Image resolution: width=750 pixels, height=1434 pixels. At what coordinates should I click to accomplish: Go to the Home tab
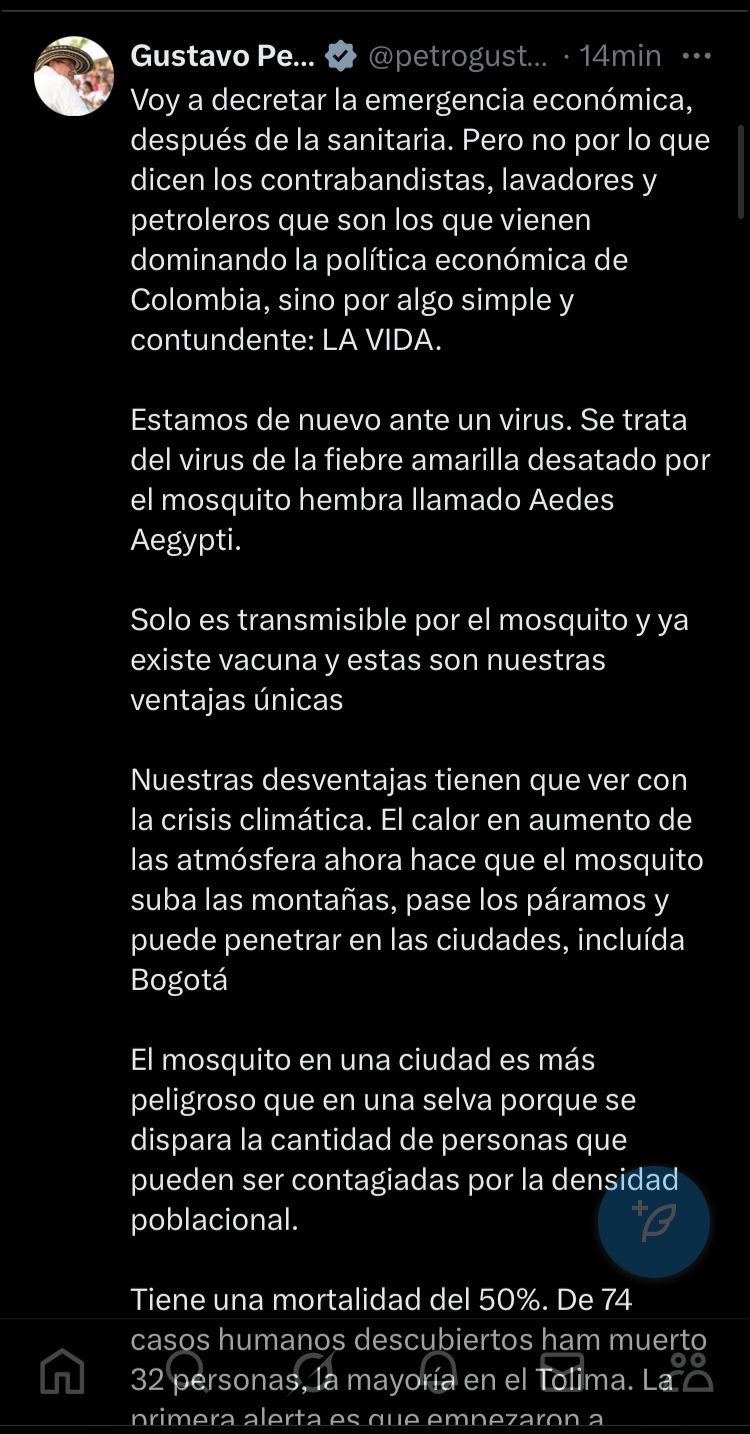tap(62, 1372)
